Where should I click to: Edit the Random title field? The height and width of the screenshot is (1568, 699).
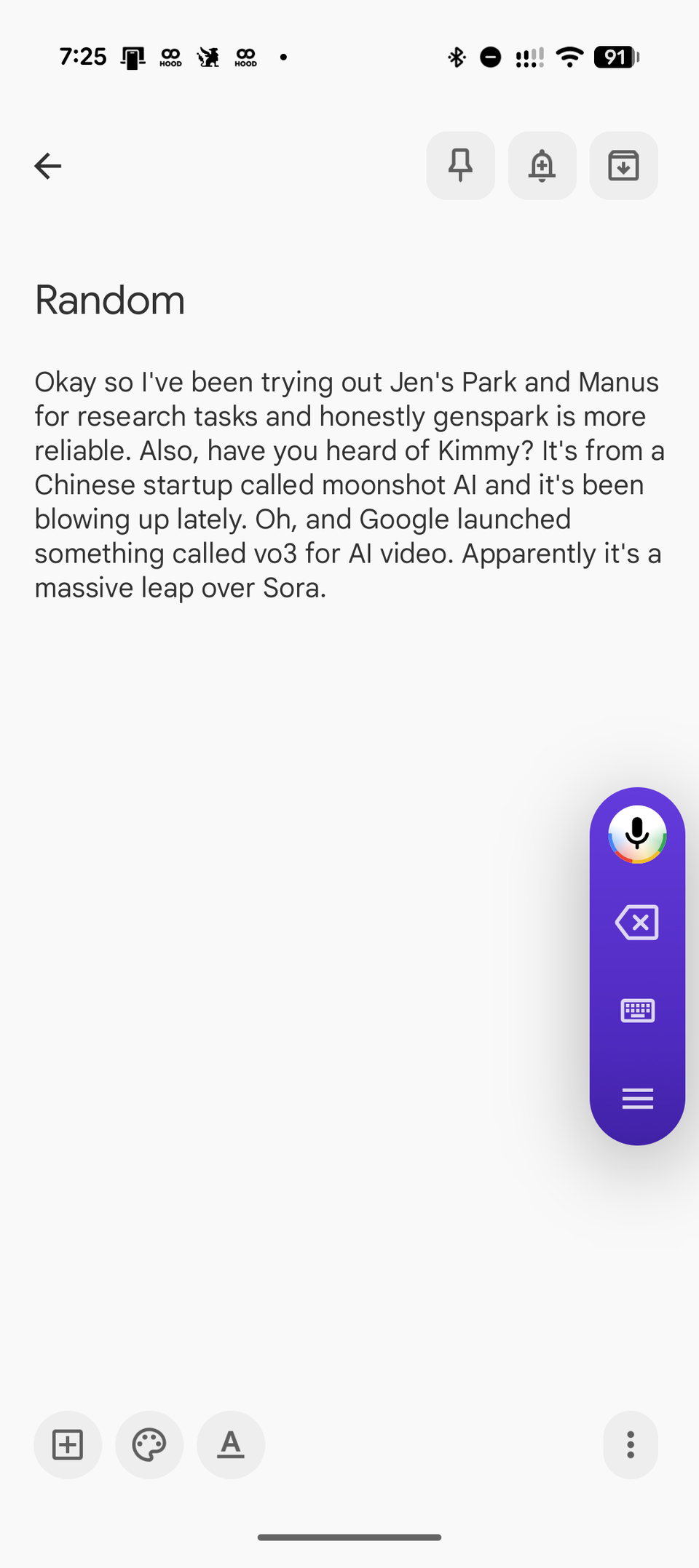click(x=110, y=300)
